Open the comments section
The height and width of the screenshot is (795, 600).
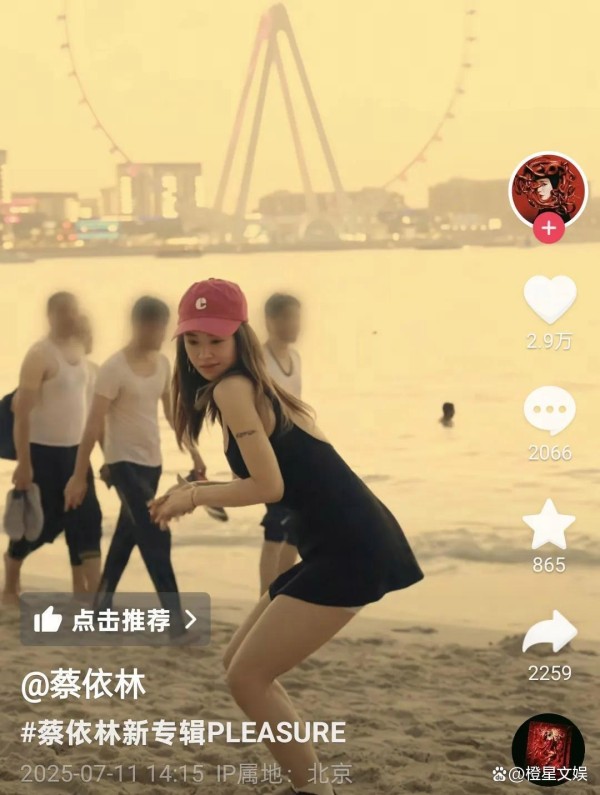(x=549, y=411)
